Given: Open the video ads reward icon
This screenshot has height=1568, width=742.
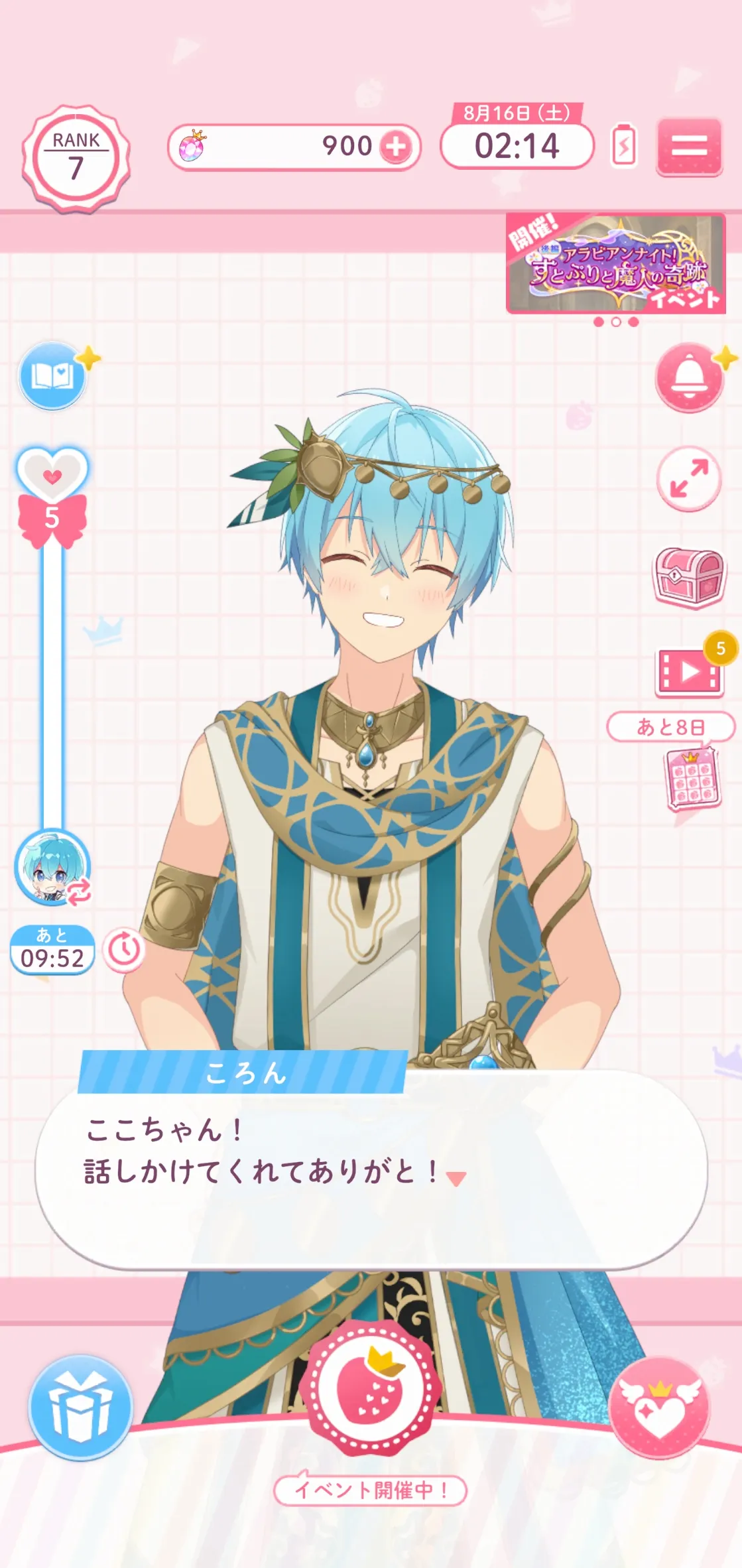Looking at the screenshot, I should pyautogui.click(x=690, y=672).
